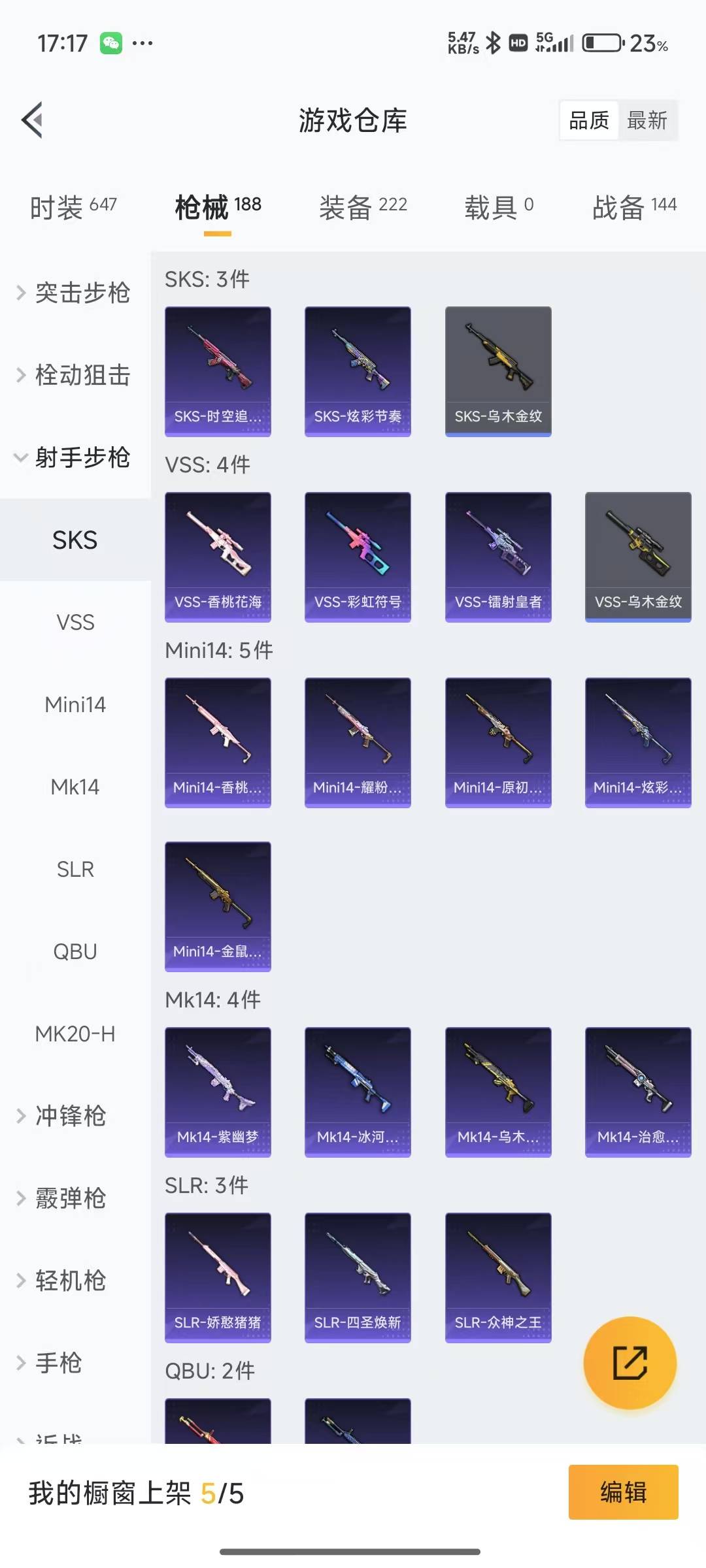The image size is (706, 1568).
Task: View the SLR-众神之王 skin
Action: pos(498,1277)
